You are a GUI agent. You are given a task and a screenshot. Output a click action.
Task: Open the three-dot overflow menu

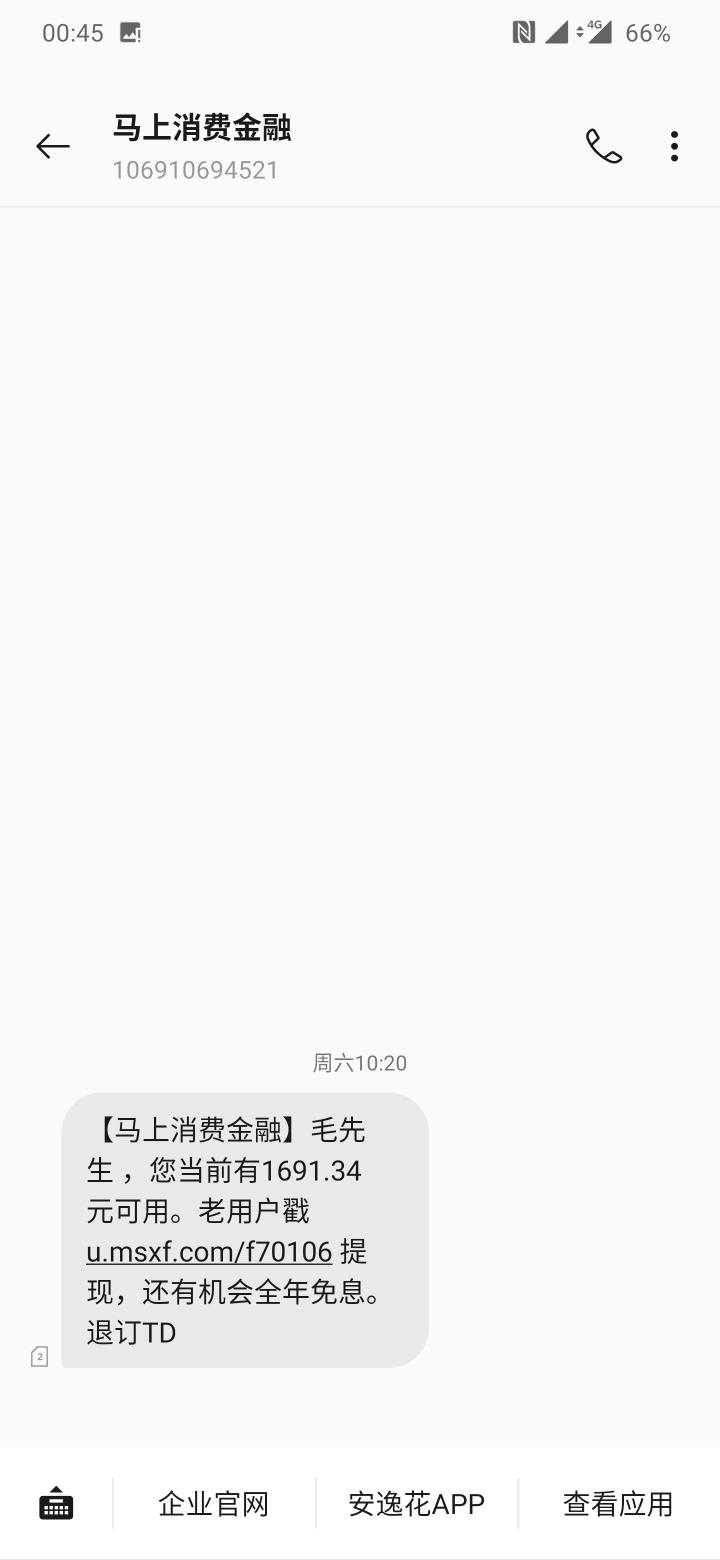point(674,146)
